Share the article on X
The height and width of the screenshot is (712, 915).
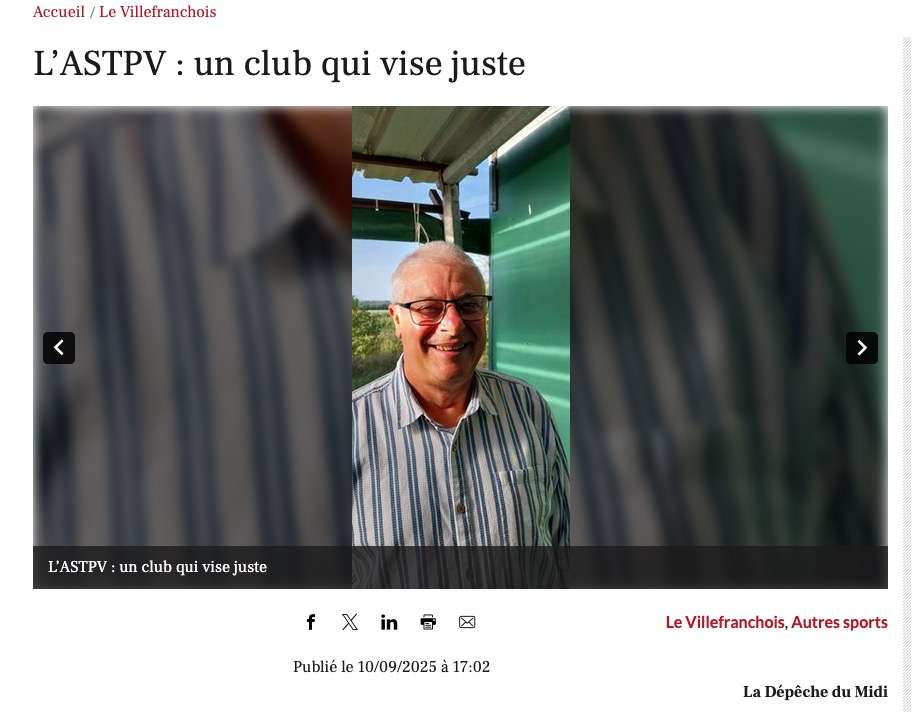[x=350, y=622]
